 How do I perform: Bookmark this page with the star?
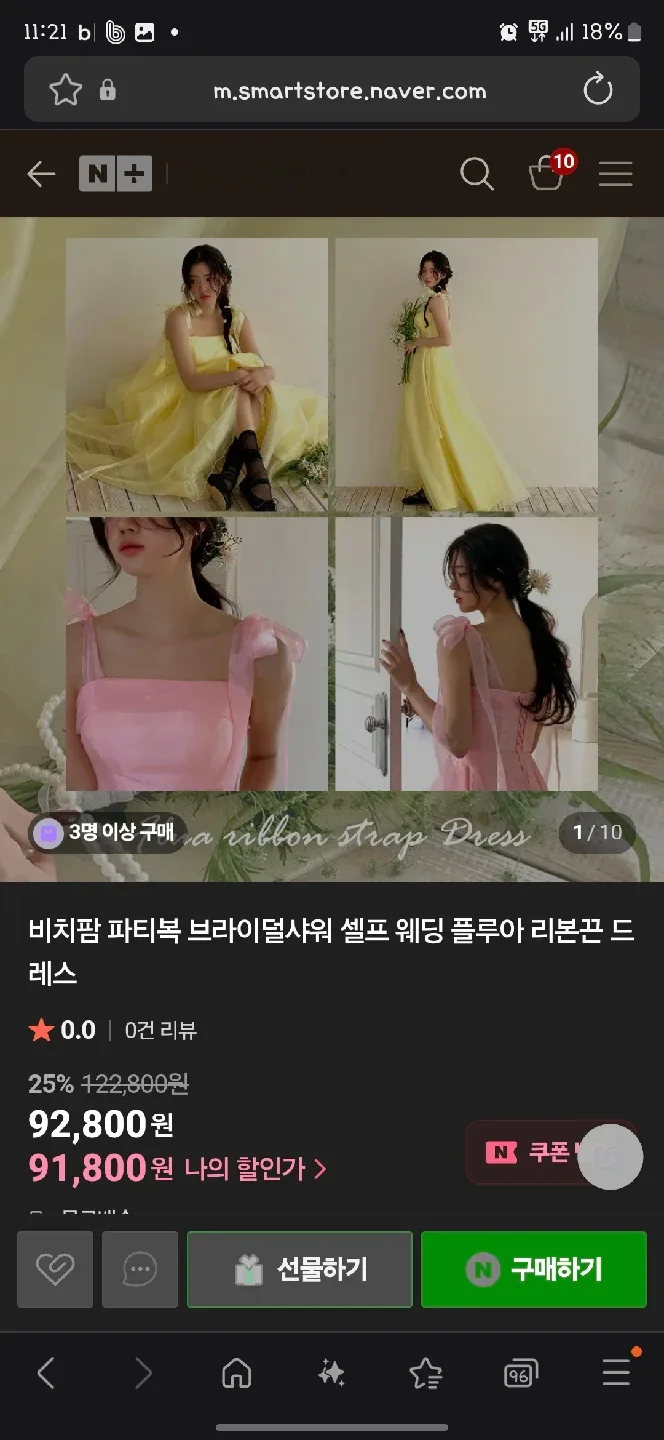65,91
